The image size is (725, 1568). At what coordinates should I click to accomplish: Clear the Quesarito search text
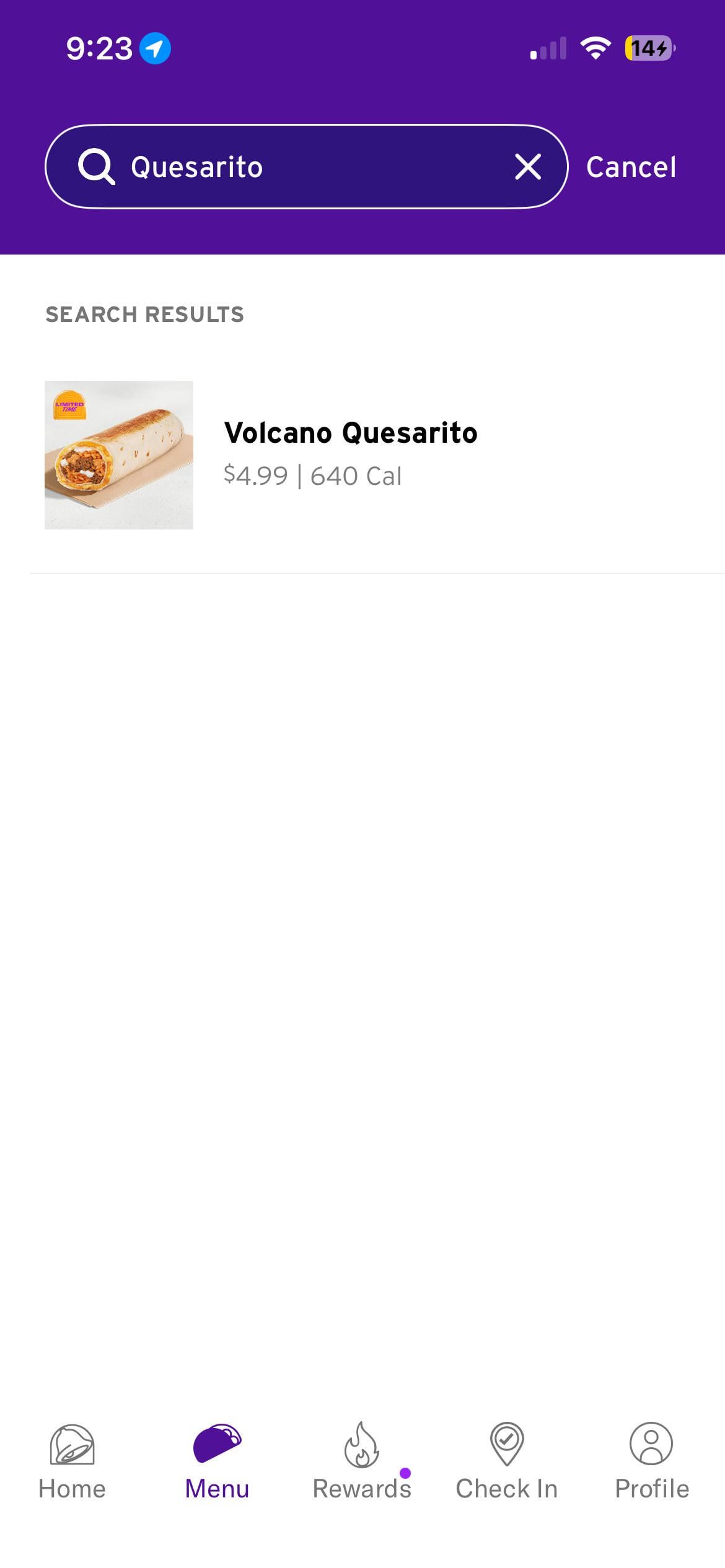(x=528, y=167)
